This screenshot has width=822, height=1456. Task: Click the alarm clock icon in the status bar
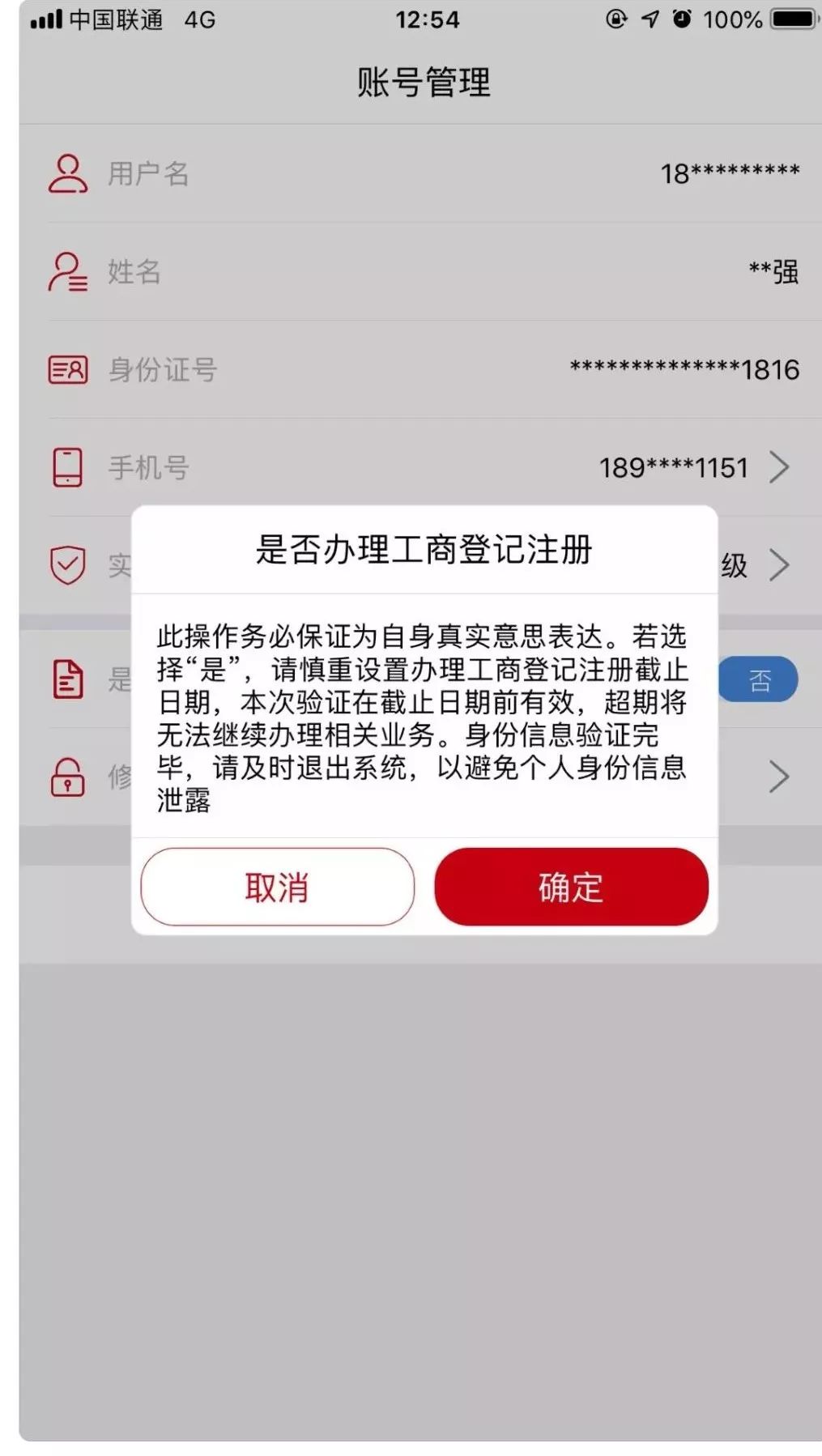(x=683, y=18)
